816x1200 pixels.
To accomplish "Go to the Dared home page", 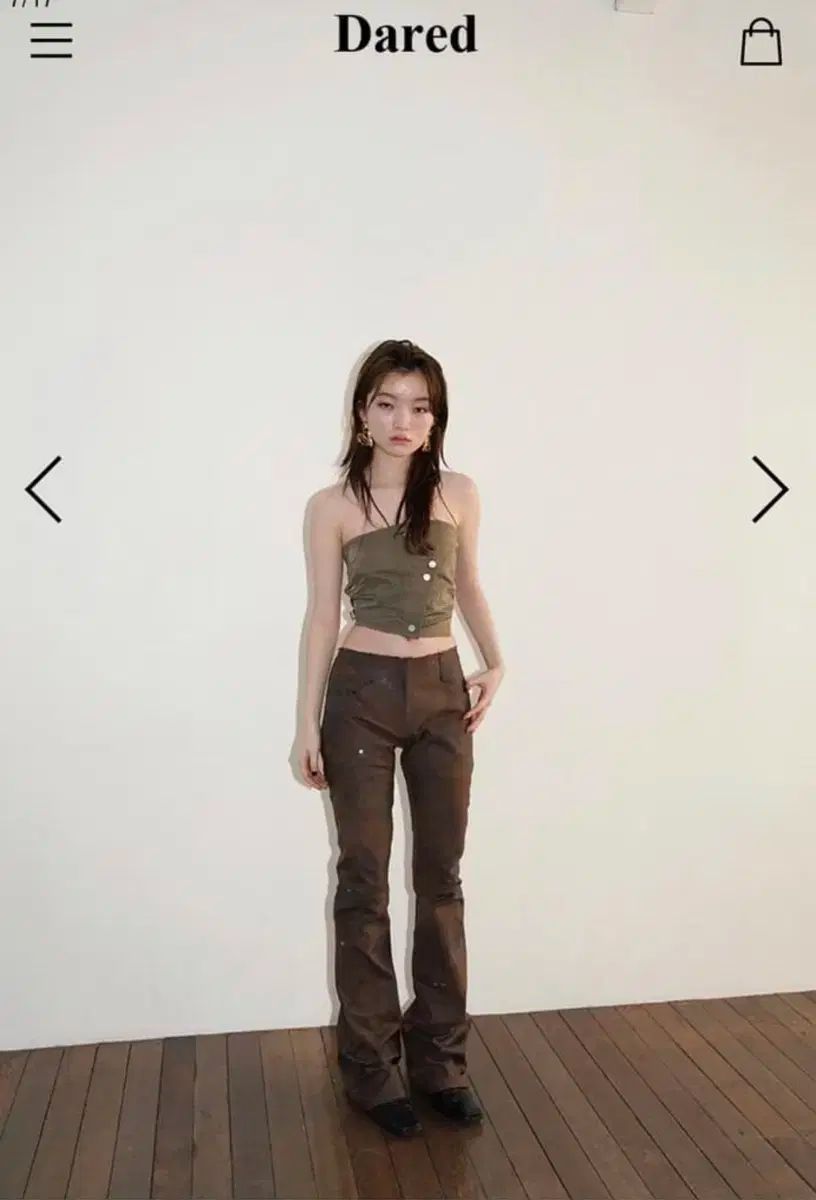I will point(405,35).
